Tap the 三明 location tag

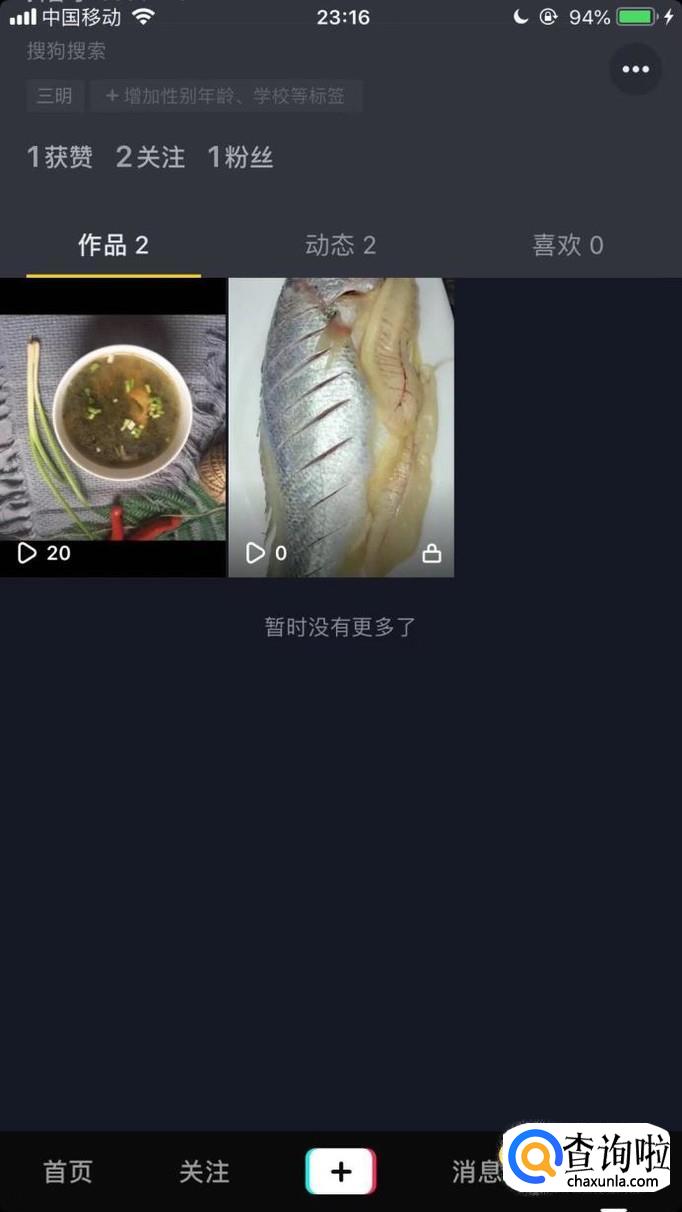55,96
